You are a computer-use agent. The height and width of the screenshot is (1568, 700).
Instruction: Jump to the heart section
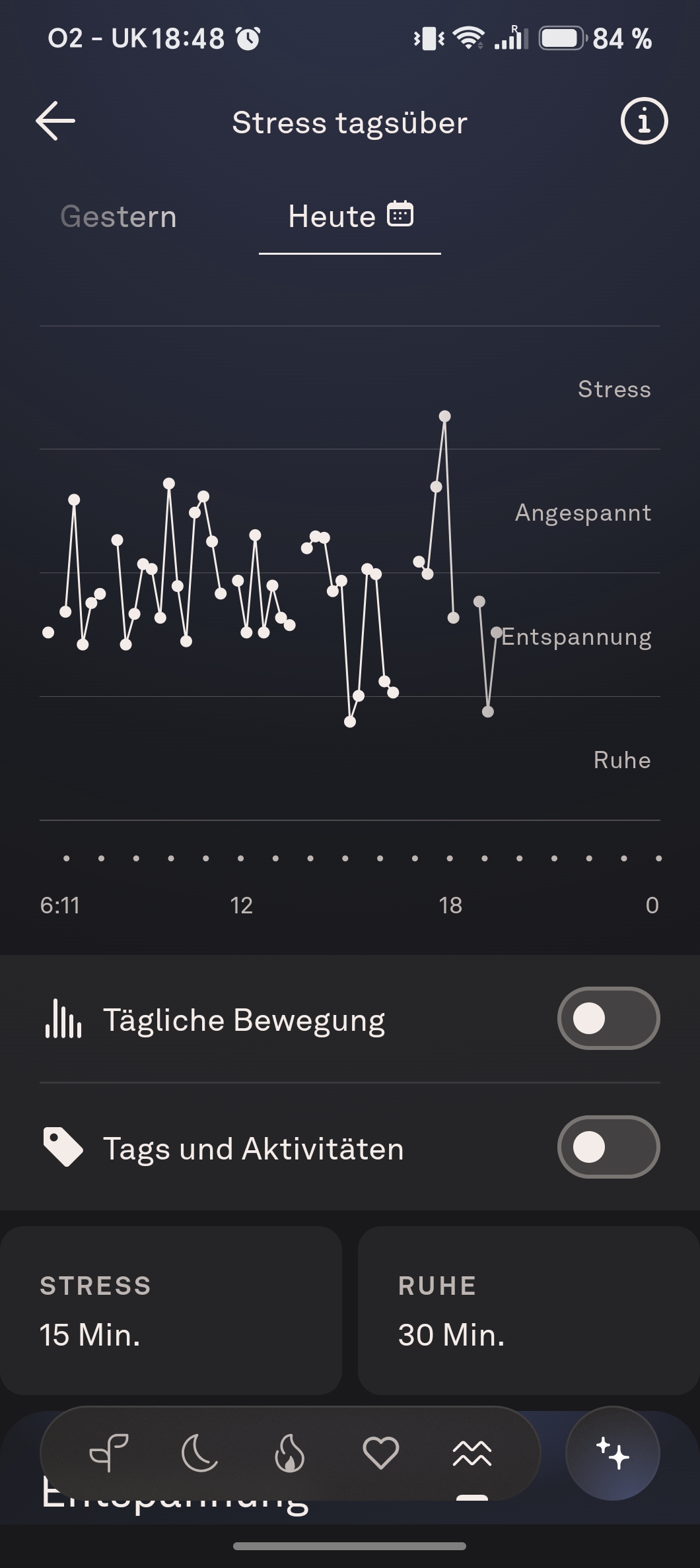pyautogui.click(x=381, y=1453)
